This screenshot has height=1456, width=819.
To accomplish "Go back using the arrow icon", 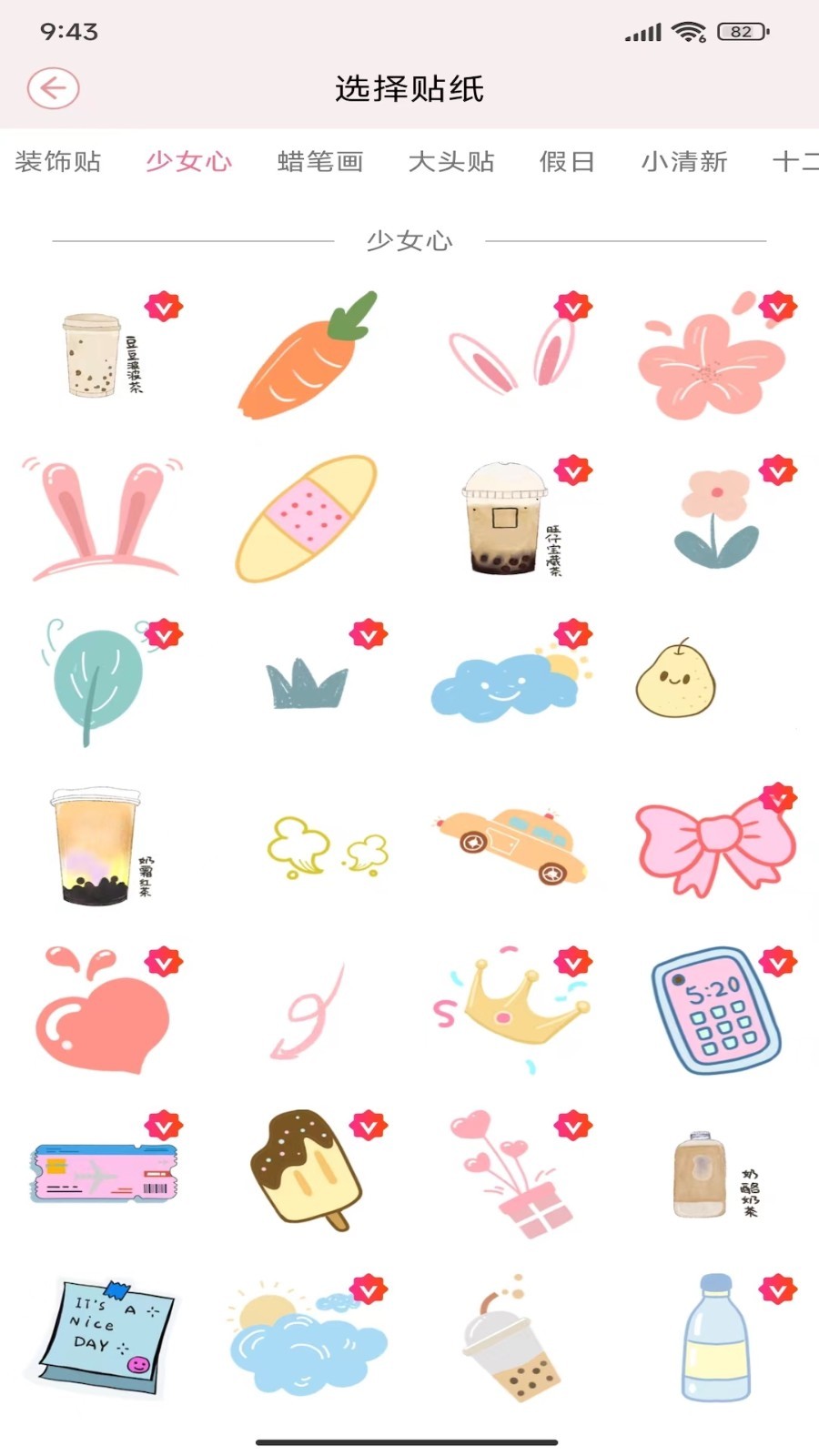I will pos(53,88).
